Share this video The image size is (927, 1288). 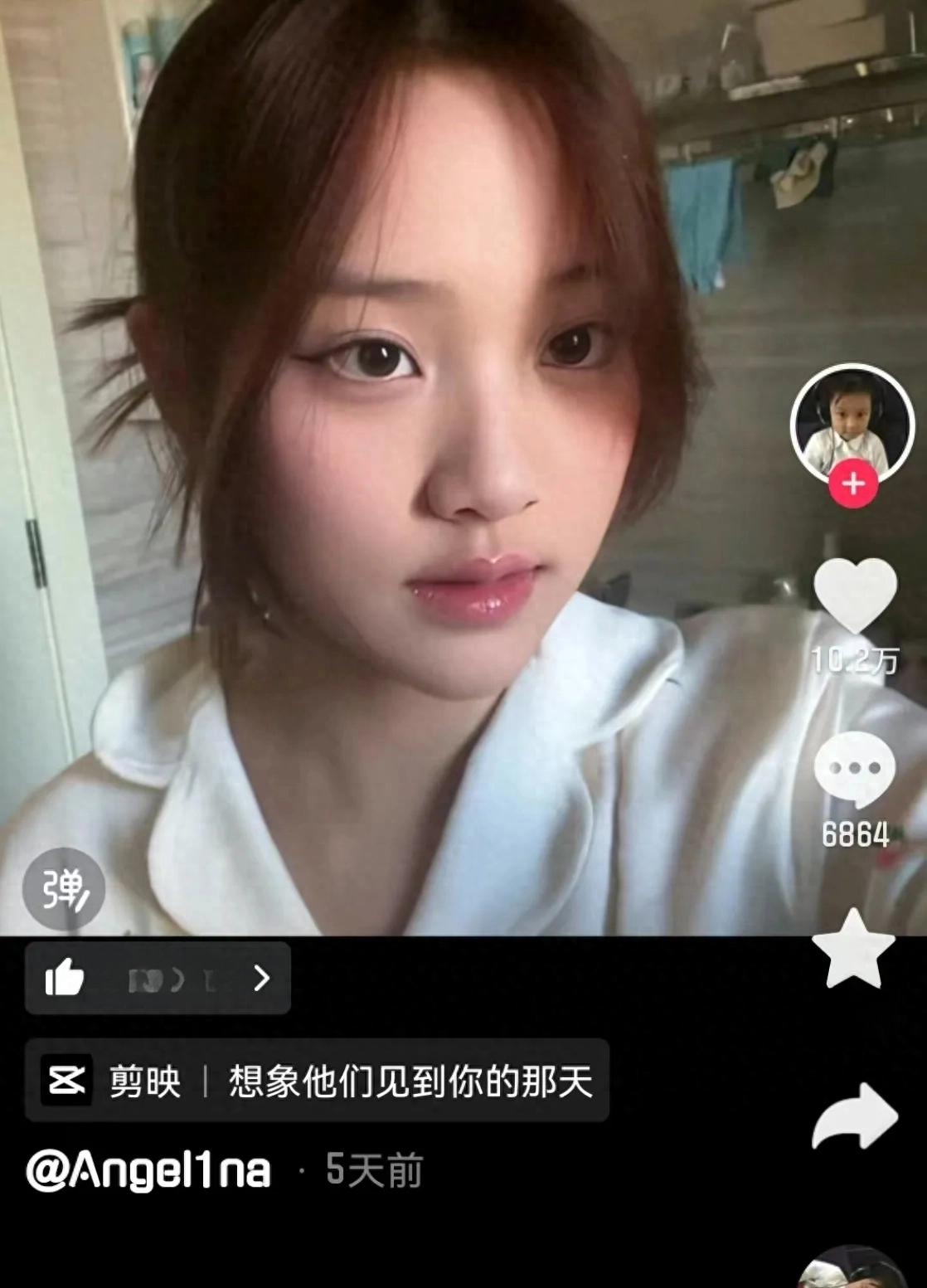(x=855, y=1116)
